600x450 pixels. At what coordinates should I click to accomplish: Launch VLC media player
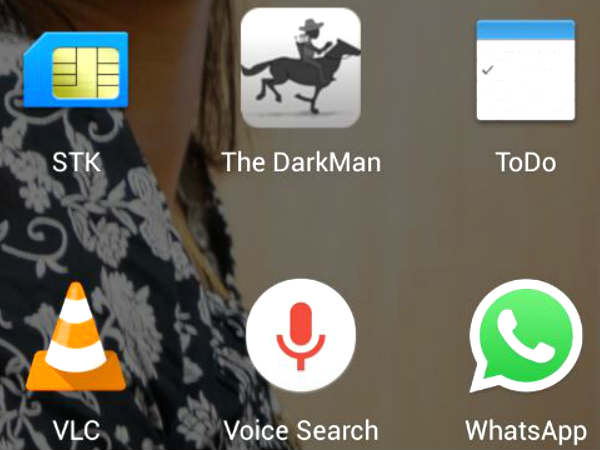click(76, 338)
